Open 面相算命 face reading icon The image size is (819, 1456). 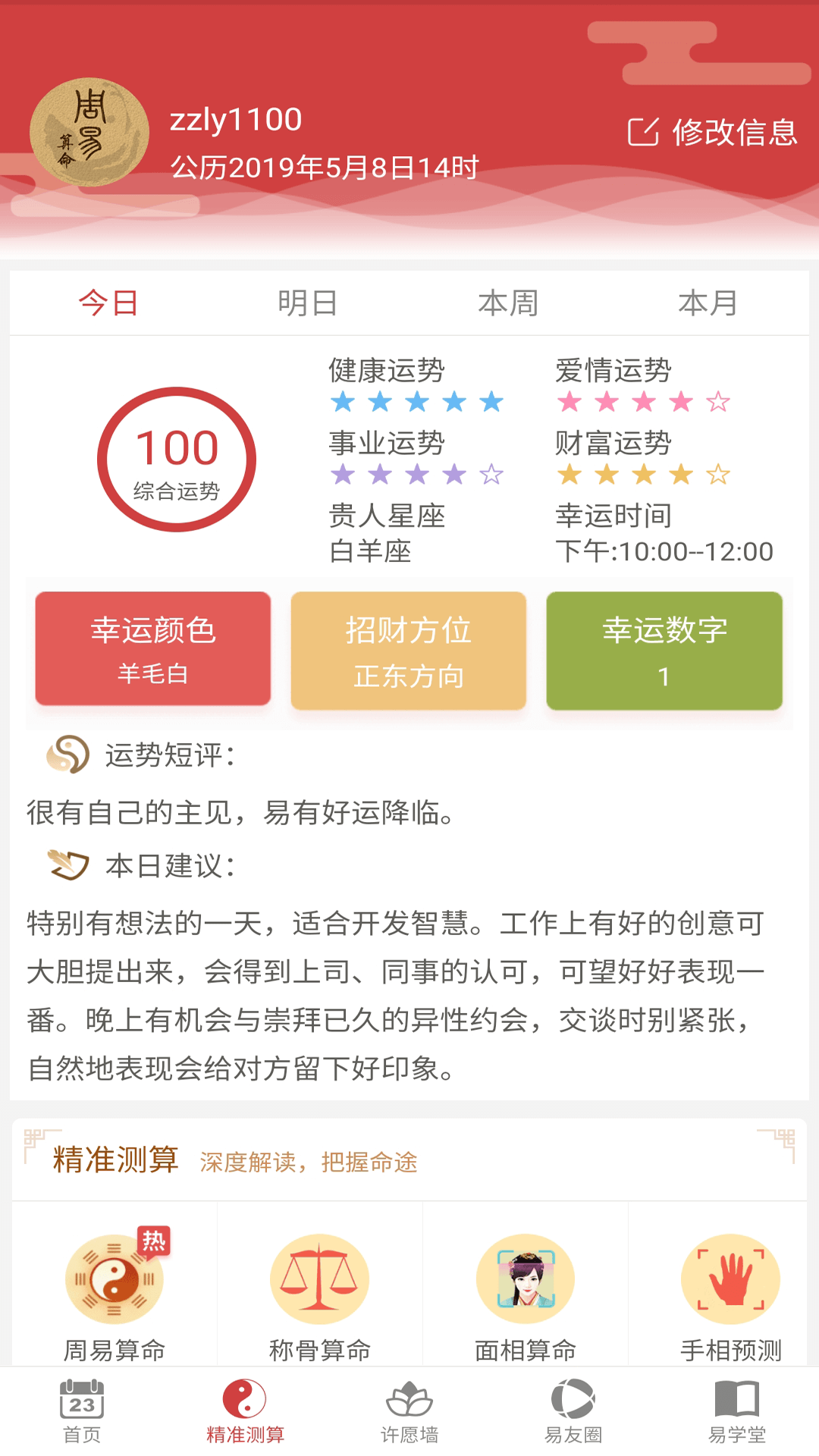coord(524,1279)
